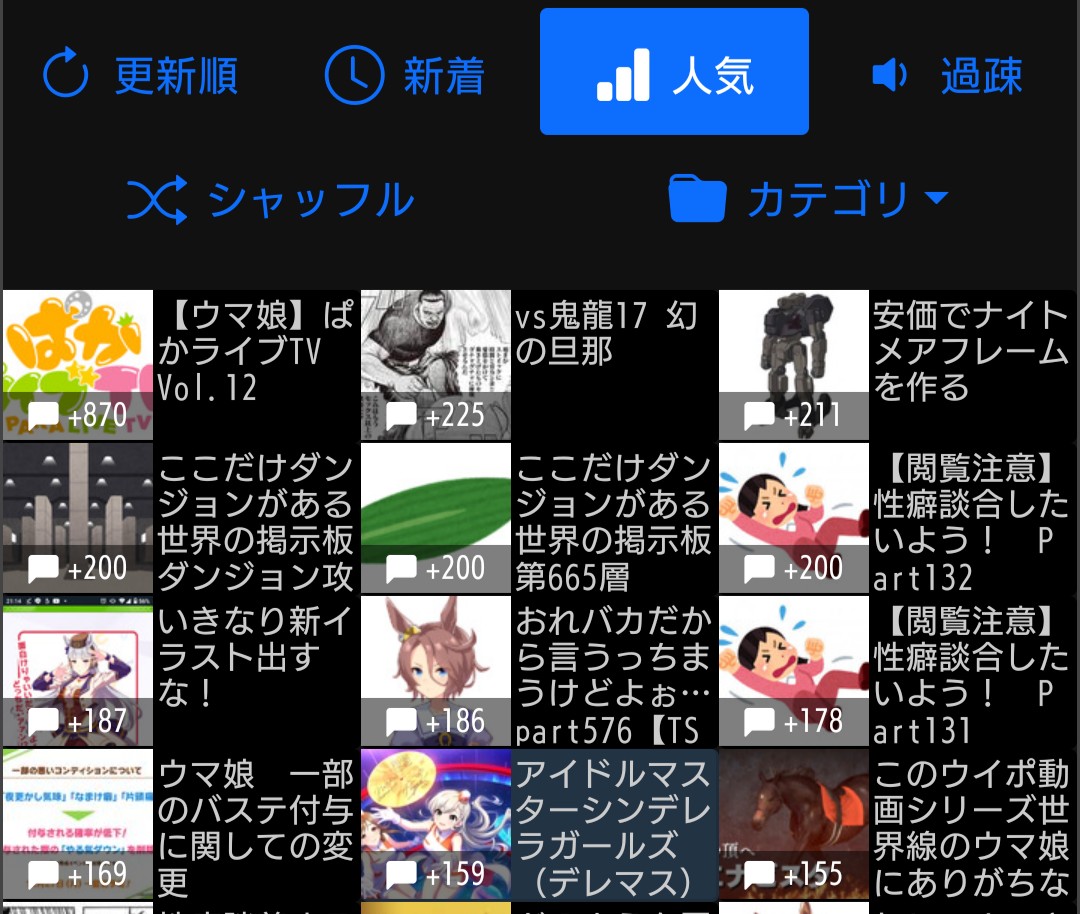The width and height of the screenshot is (1080, 914).
Task: Open 性癖談合したいよう！ Part131 thread
Action: click(x=970, y=674)
